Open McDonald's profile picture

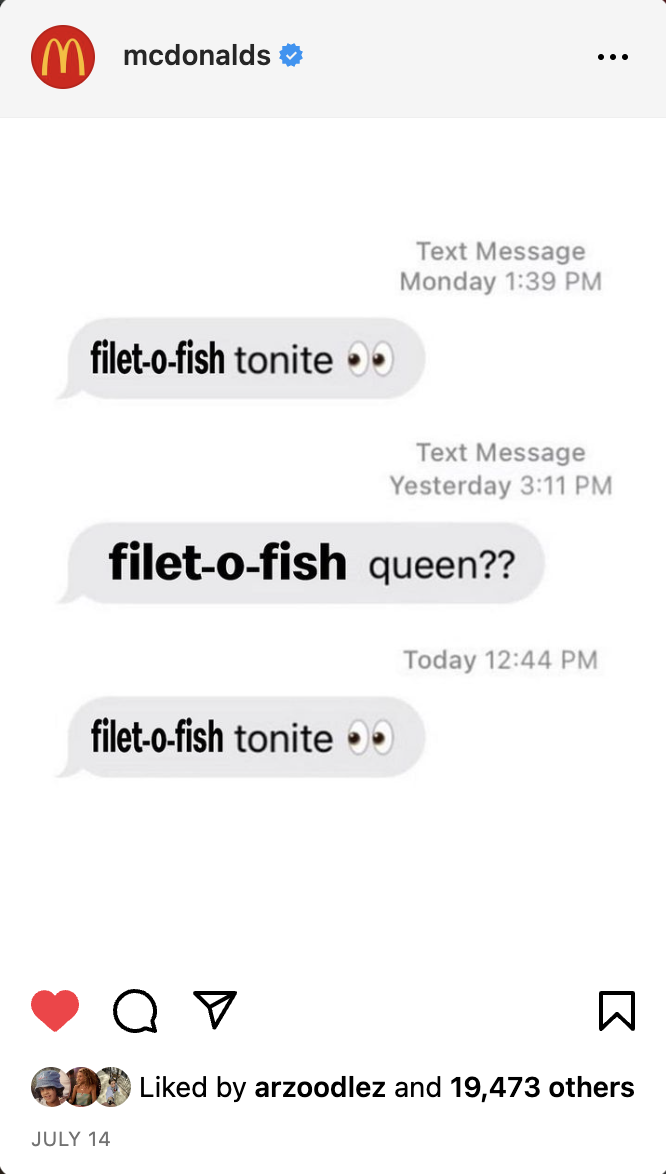[63, 57]
